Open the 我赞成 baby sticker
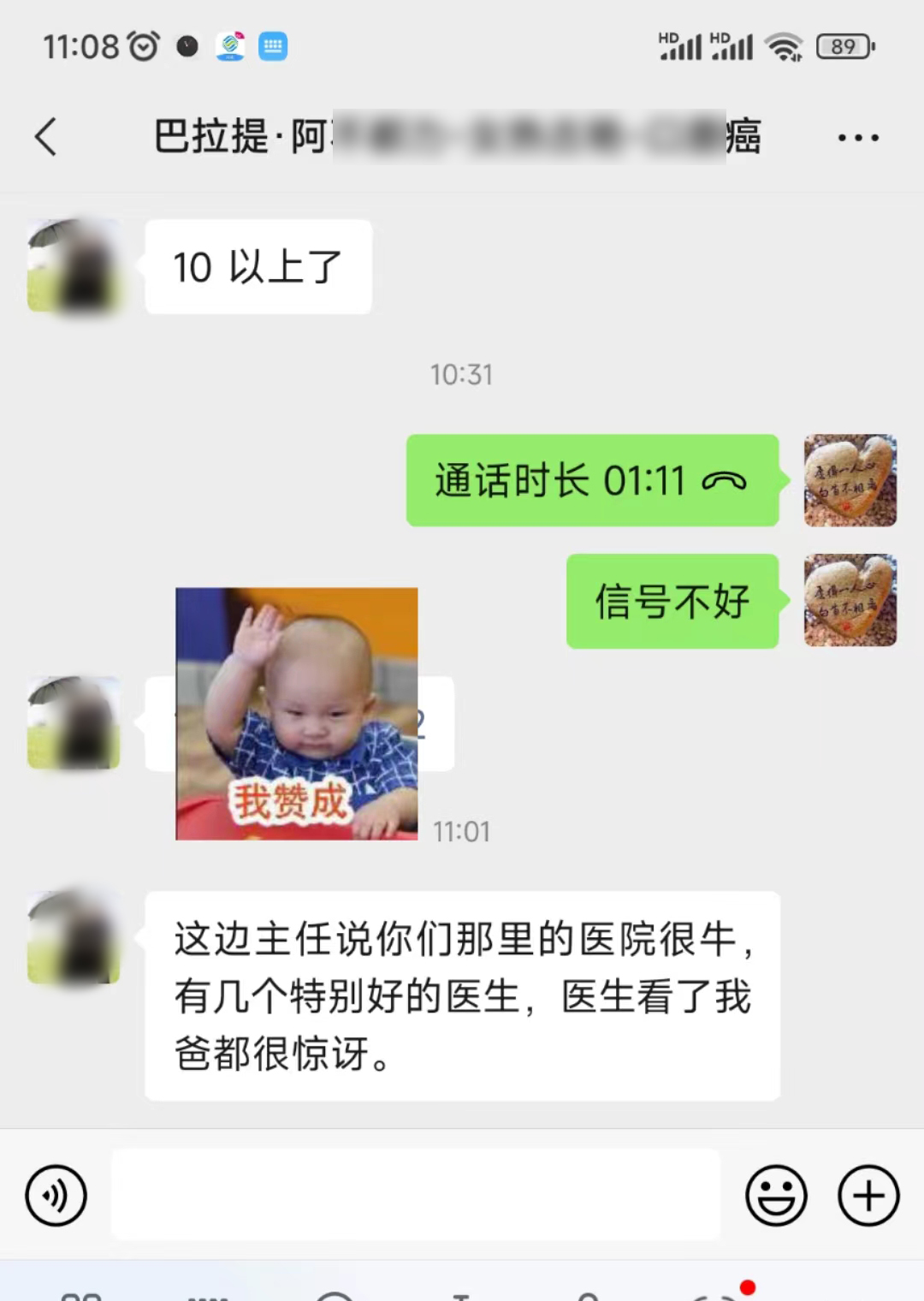The height and width of the screenshot is (1301, 924). [x=296, y=713]
